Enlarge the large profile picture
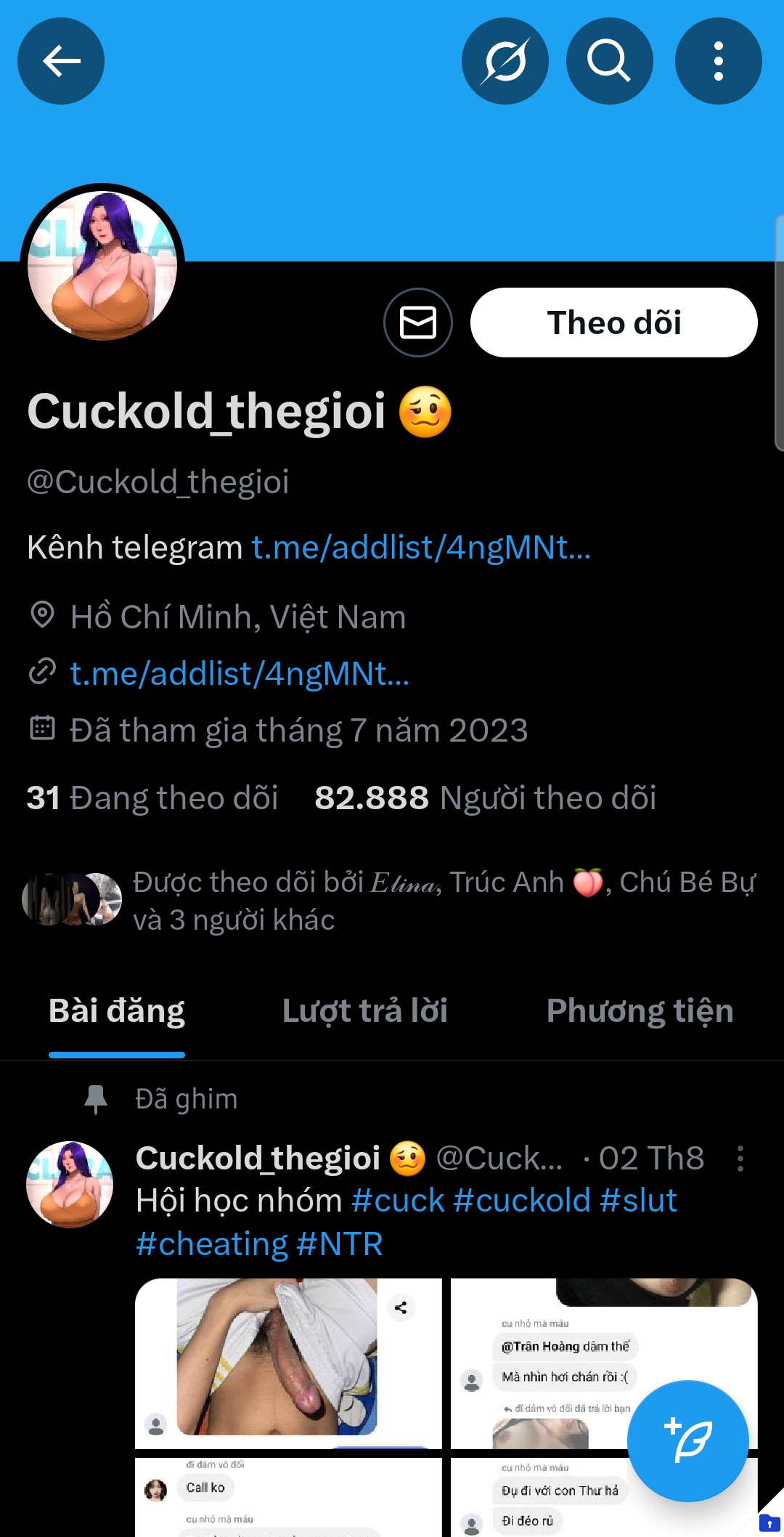 pyautogui.click(x=102, y=266)
